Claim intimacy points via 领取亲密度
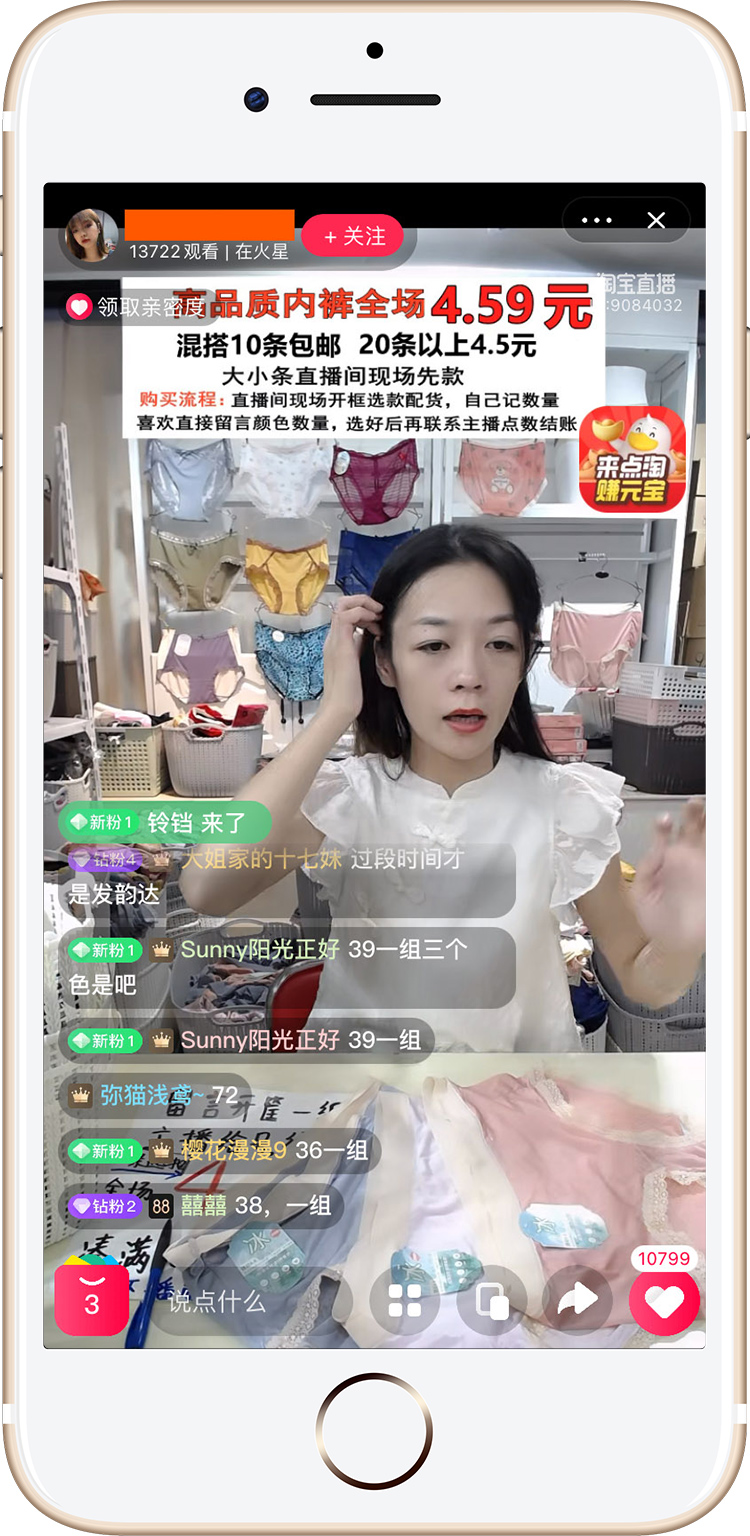750x1536 pixels. pos(136,307)
